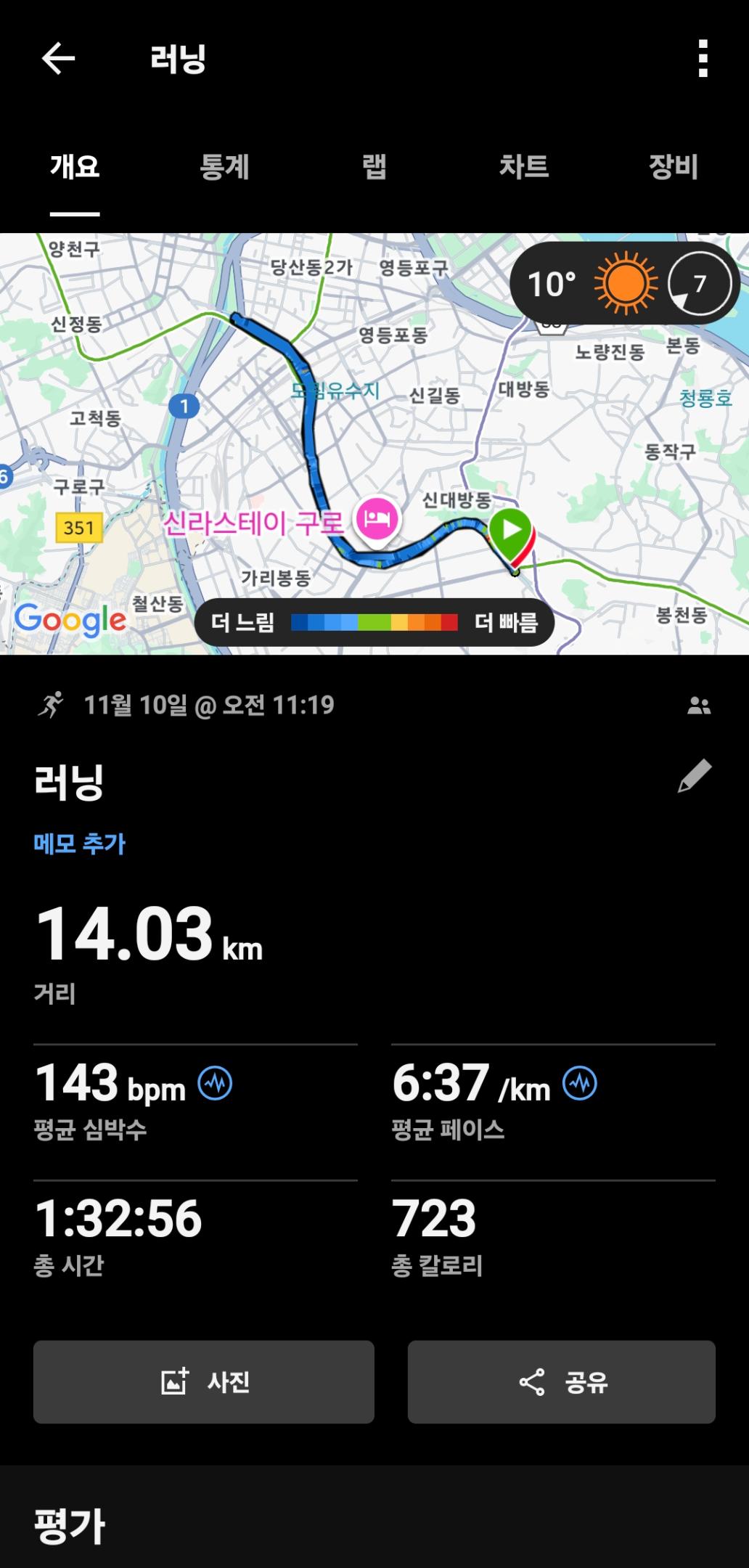Switch to the 랩 tab
Image resolution: width=749 pixels, height=1568 pixels.
(374, 168)
